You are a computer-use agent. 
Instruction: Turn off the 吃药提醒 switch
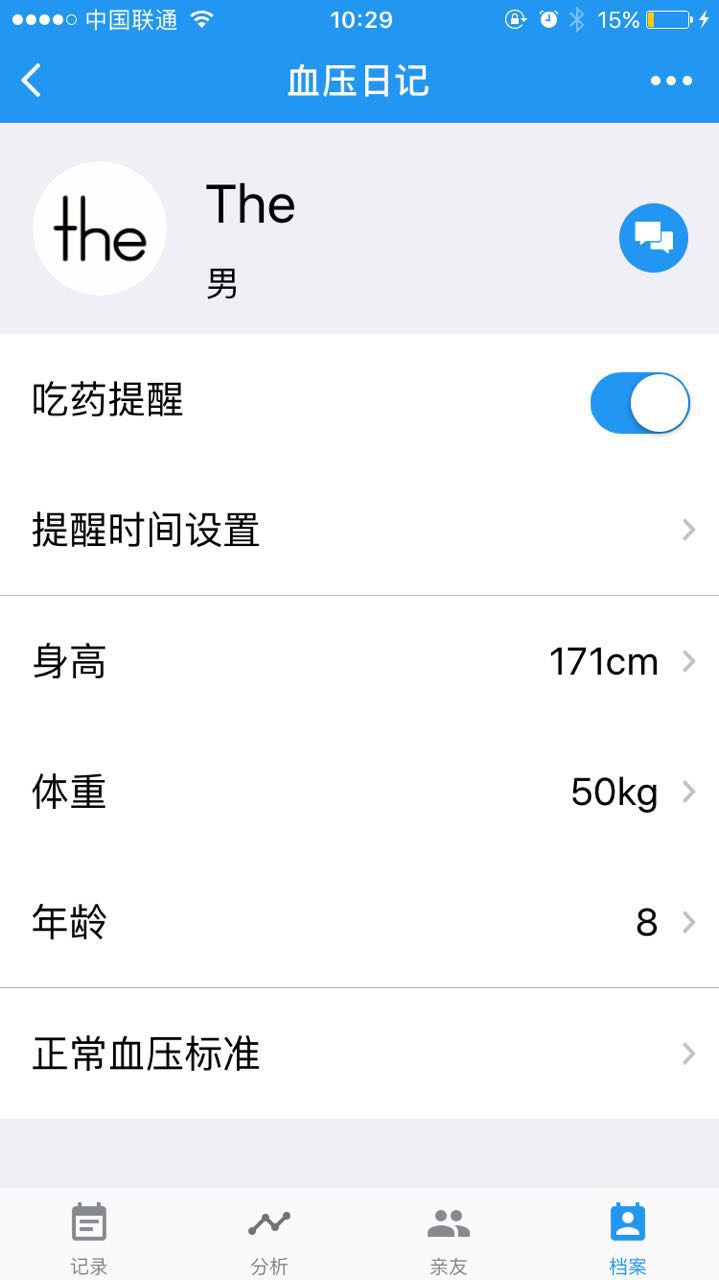point(640,403)
